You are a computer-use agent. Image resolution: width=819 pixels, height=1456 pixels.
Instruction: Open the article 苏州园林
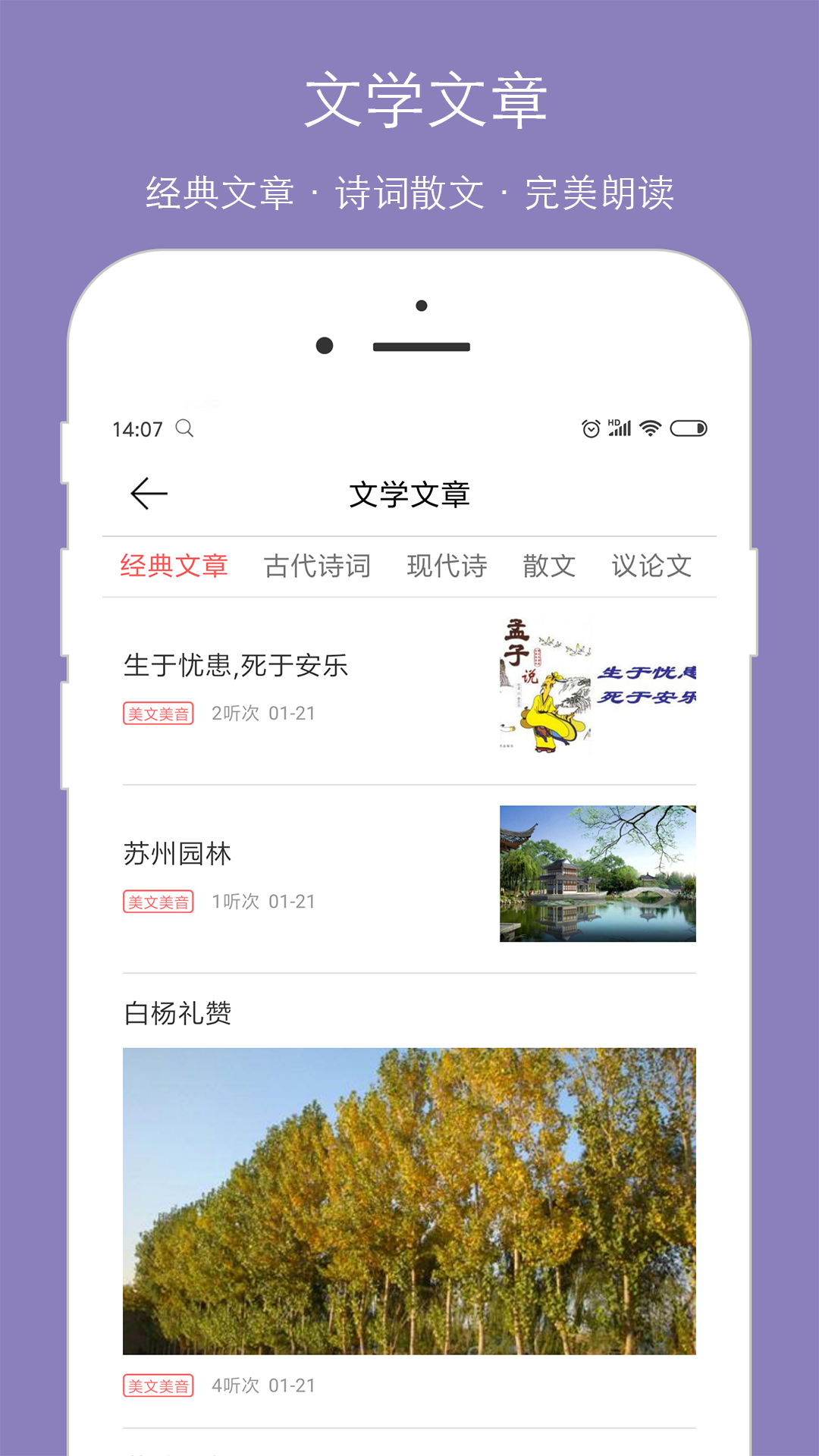(x=178, y=852)
